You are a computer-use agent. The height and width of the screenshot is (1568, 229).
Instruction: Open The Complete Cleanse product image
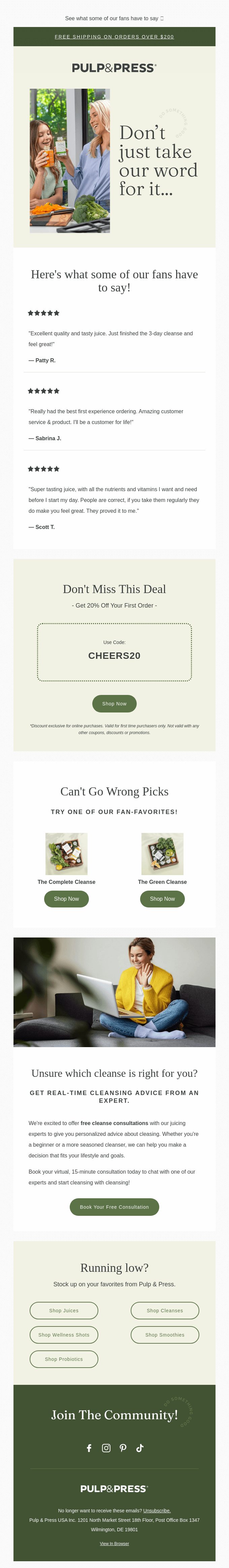click(x=66, y=853)
